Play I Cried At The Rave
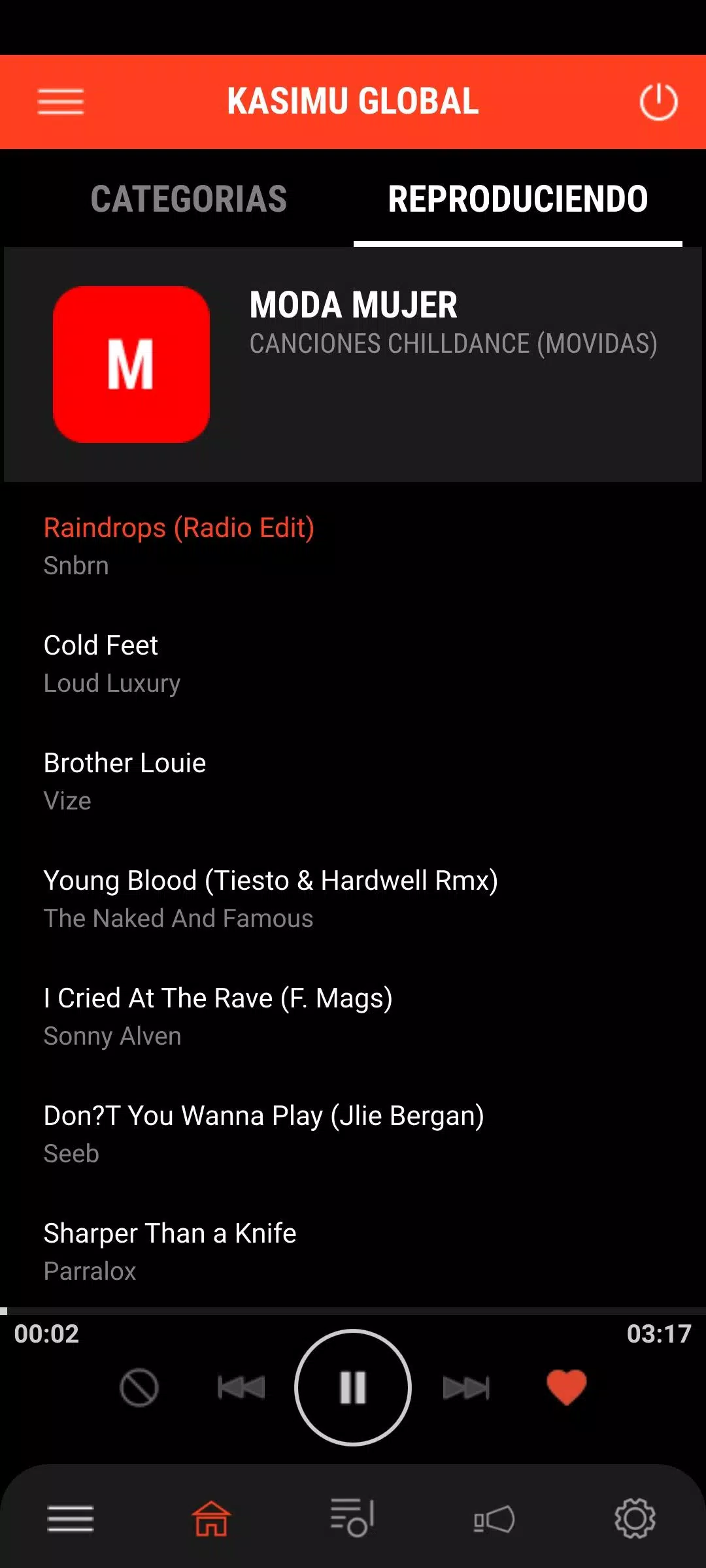The height and width of the screenshot is (1568, 706). [x=218, y=1015]
